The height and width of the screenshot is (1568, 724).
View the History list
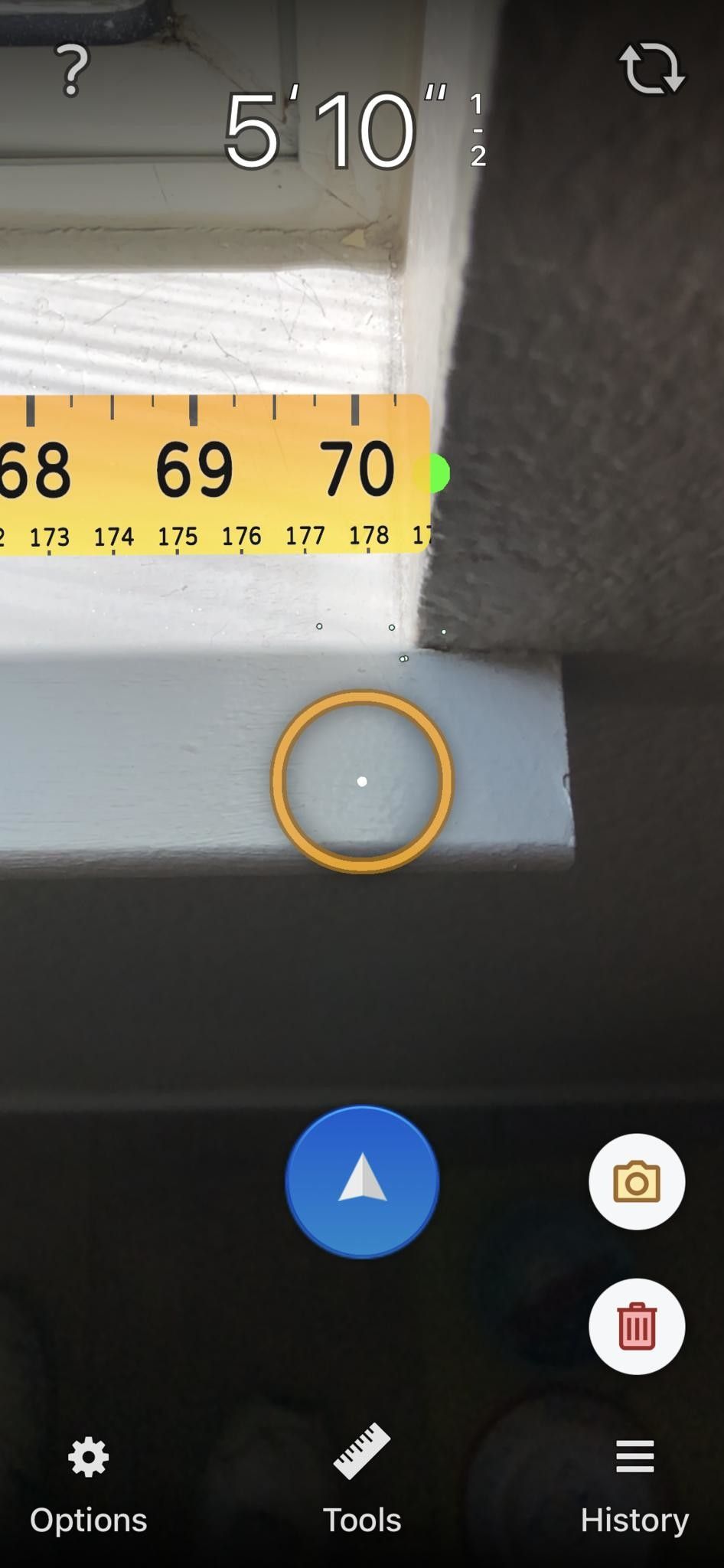(x=634, y=1487)
